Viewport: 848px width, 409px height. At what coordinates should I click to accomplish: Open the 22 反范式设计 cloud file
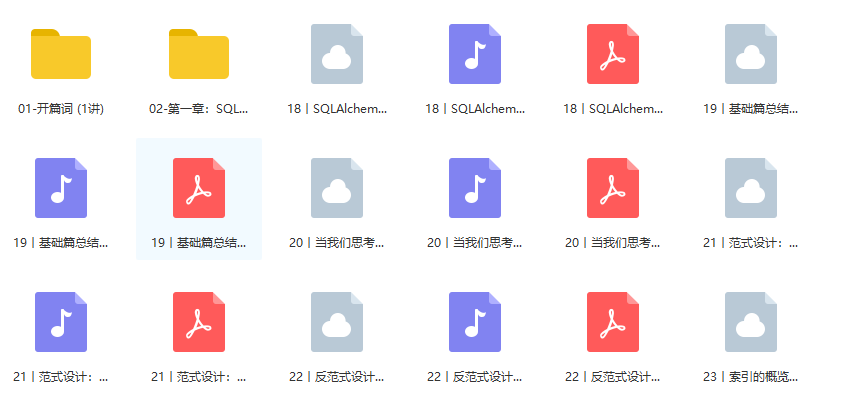pos(337,322)
